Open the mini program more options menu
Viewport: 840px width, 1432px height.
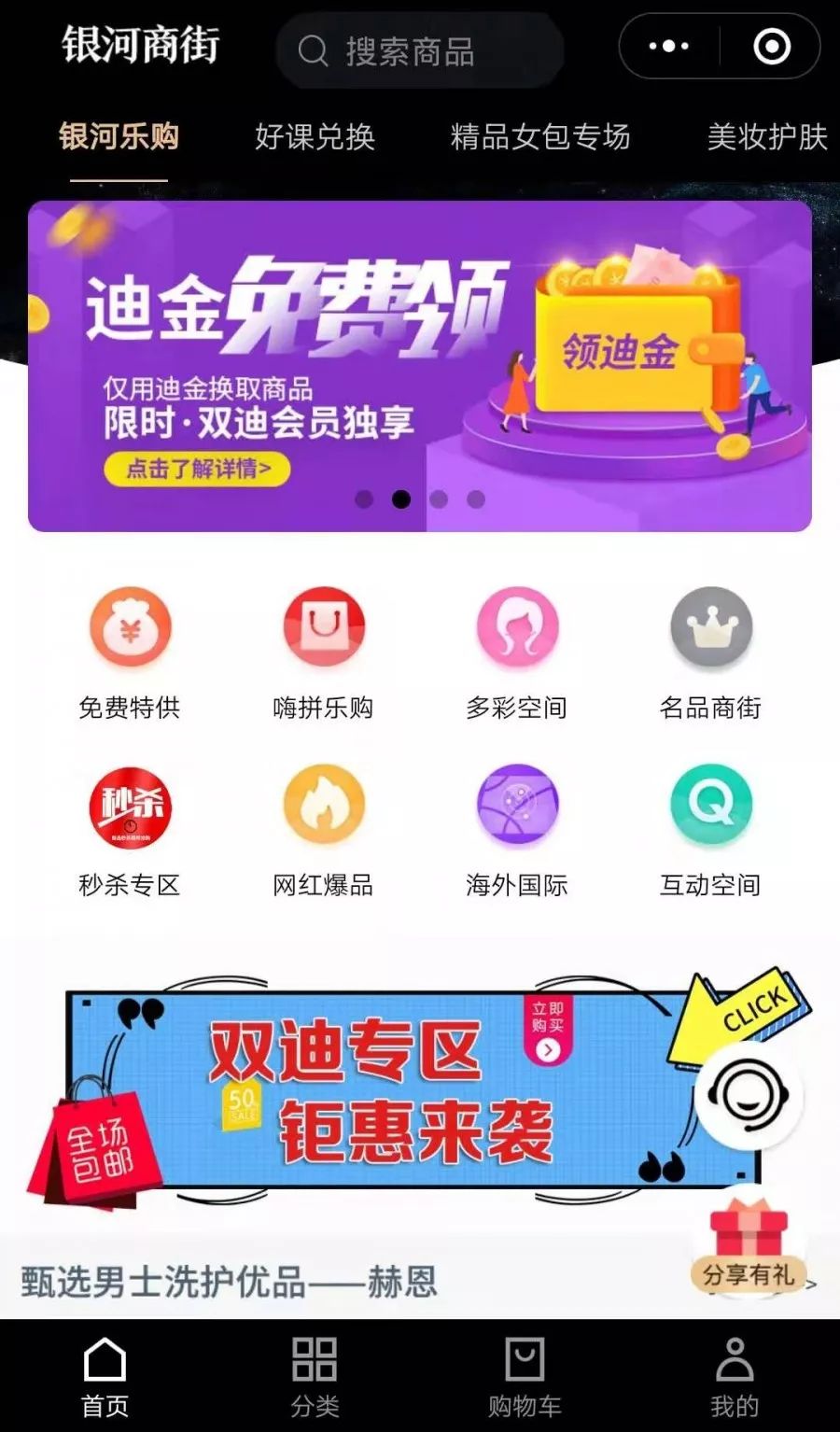point(668,46)
